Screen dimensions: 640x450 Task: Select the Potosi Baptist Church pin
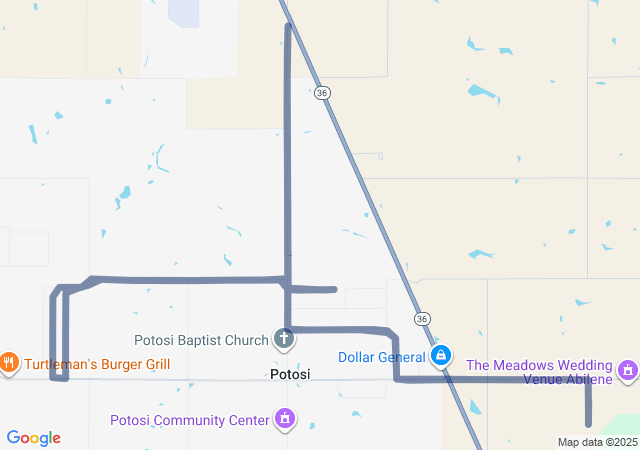pyautogui.click(x=285, y=340)
